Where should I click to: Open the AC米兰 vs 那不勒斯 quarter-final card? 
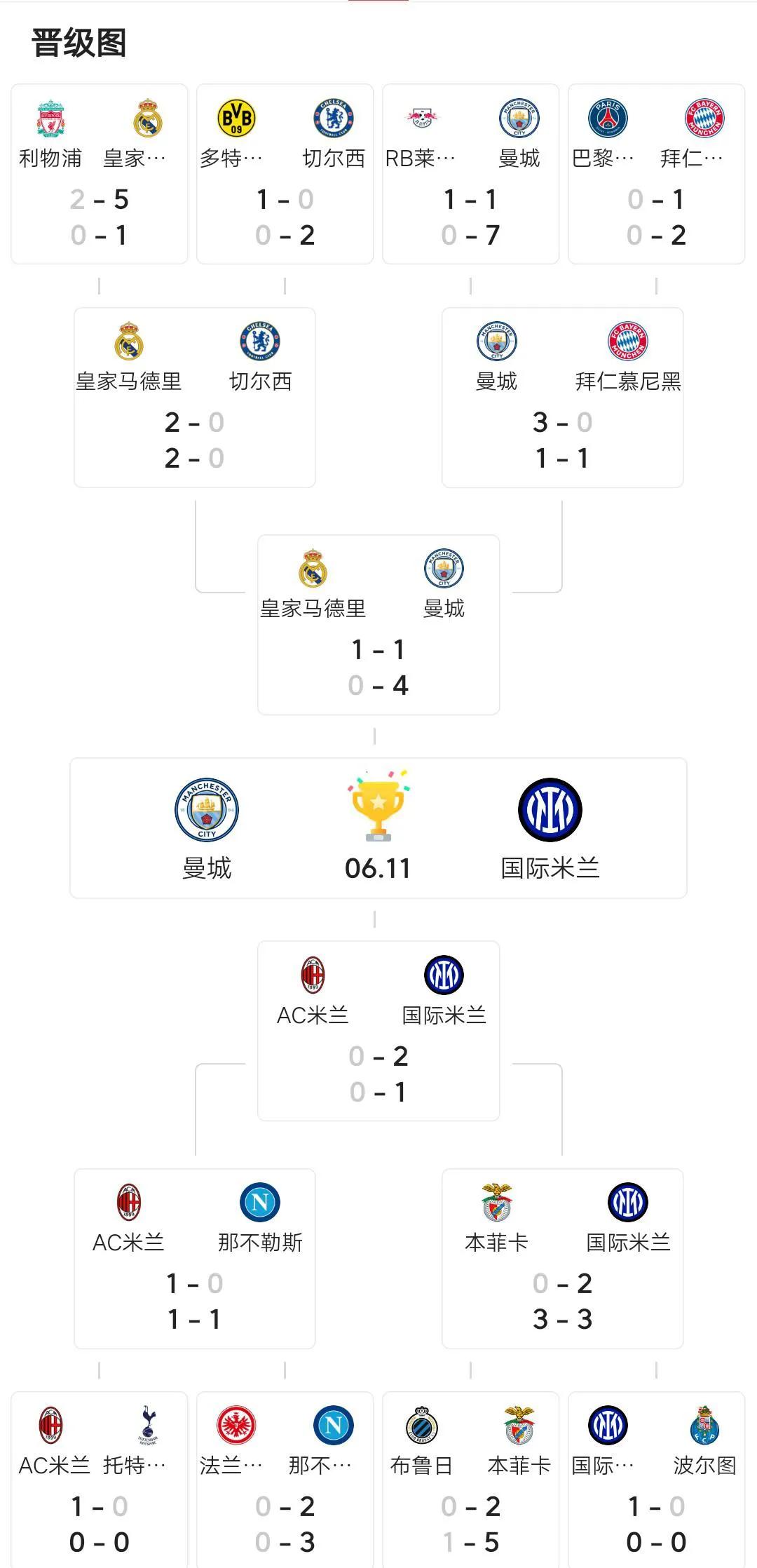(194, 1258)
